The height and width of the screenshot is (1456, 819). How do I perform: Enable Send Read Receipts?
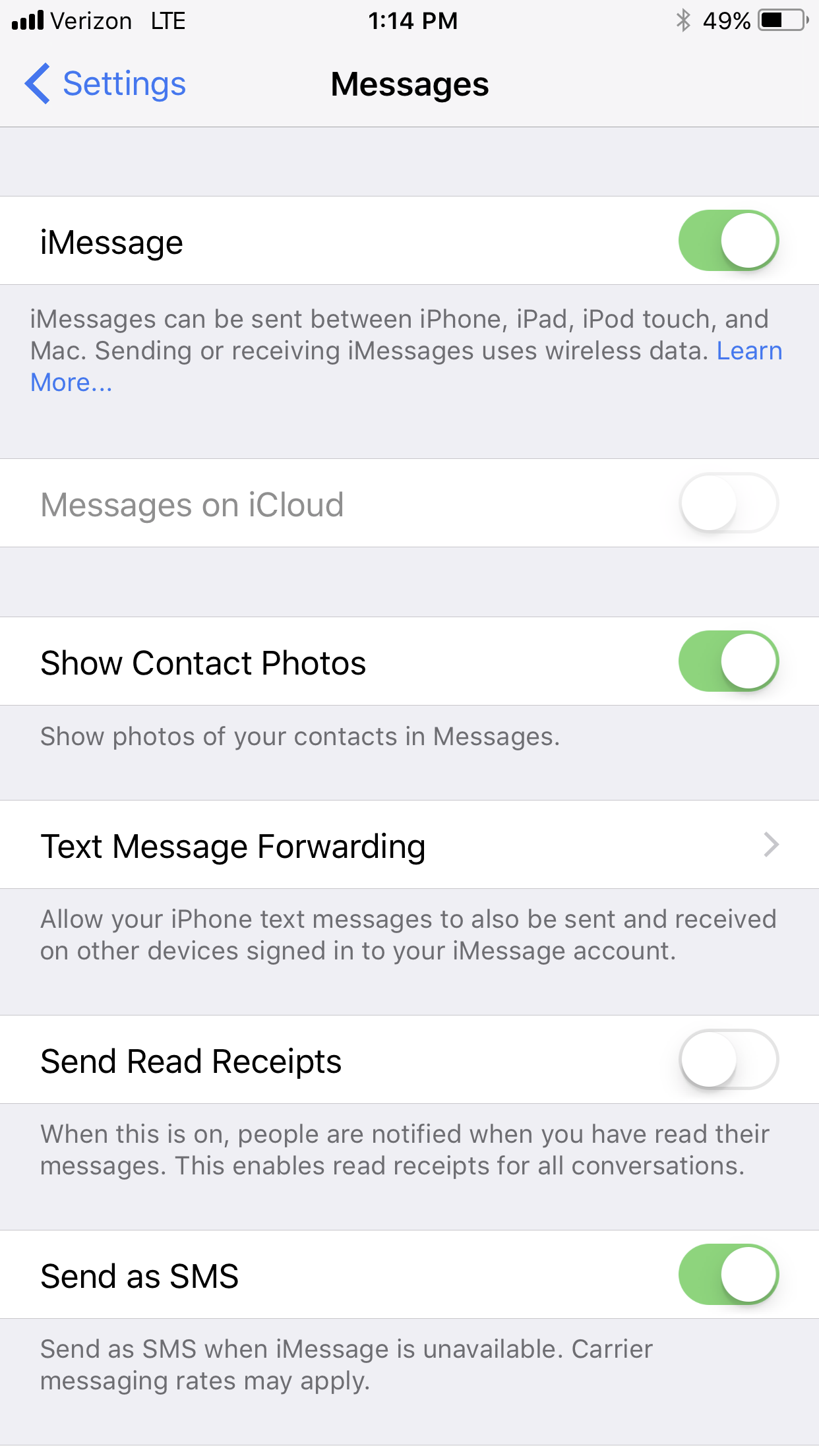click(x=729, y=1060)
